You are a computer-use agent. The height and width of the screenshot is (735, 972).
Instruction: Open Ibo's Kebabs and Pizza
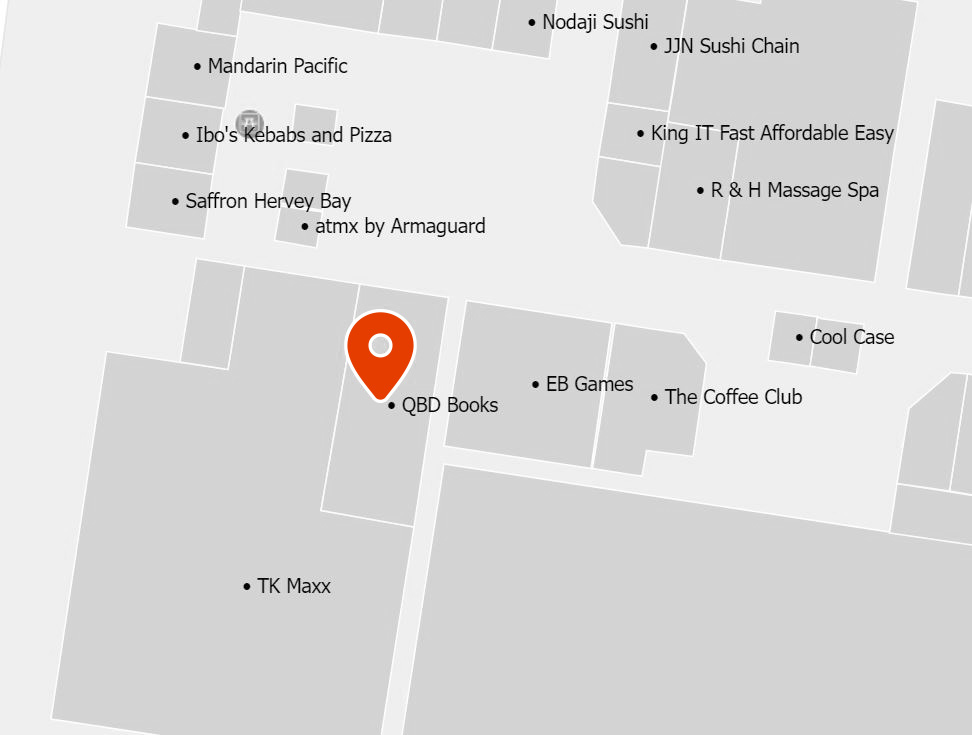tap(293, 135)
